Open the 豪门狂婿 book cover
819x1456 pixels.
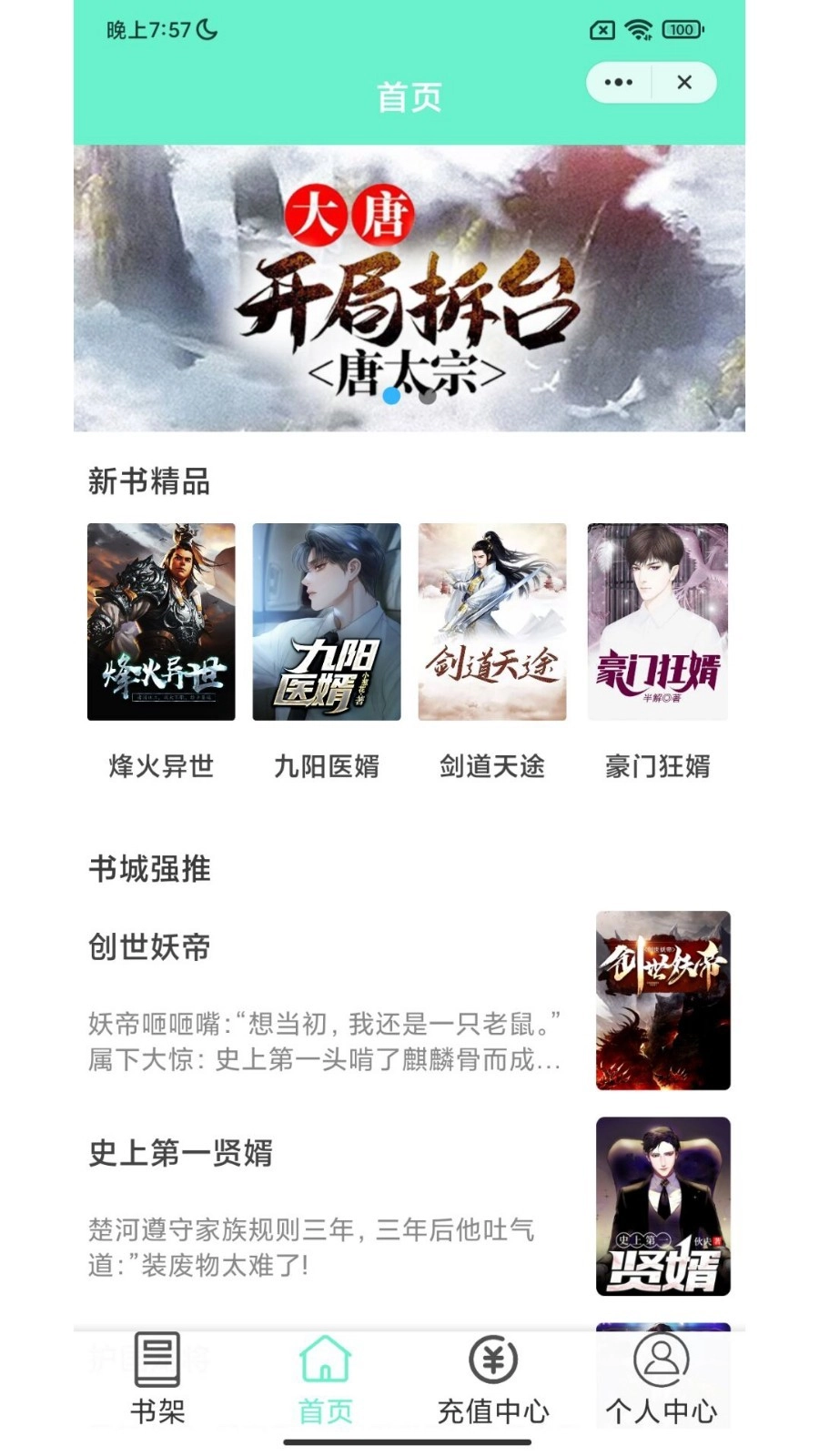[658, 621]
